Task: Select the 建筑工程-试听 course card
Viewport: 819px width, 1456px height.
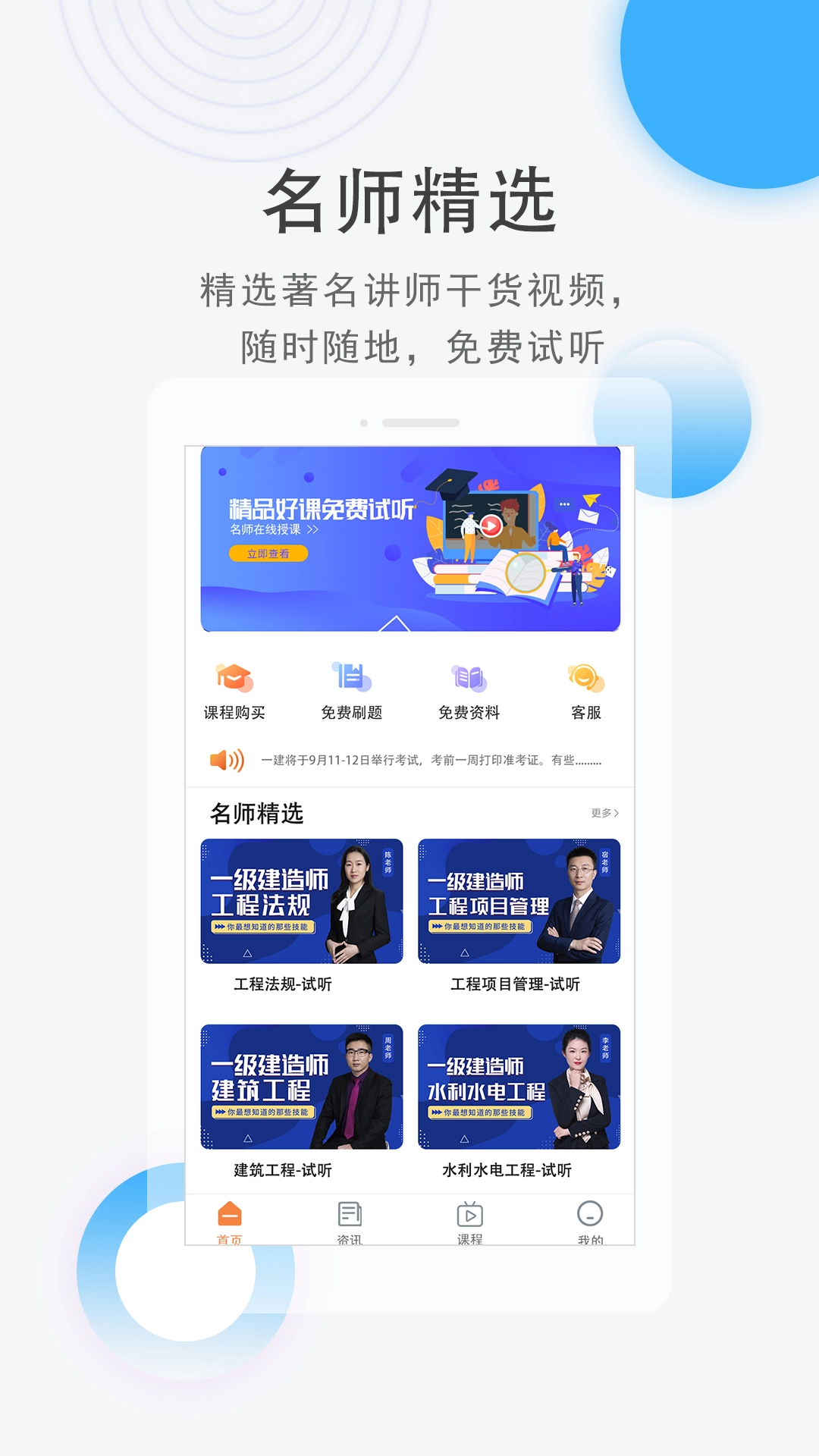Action: 299,1087
